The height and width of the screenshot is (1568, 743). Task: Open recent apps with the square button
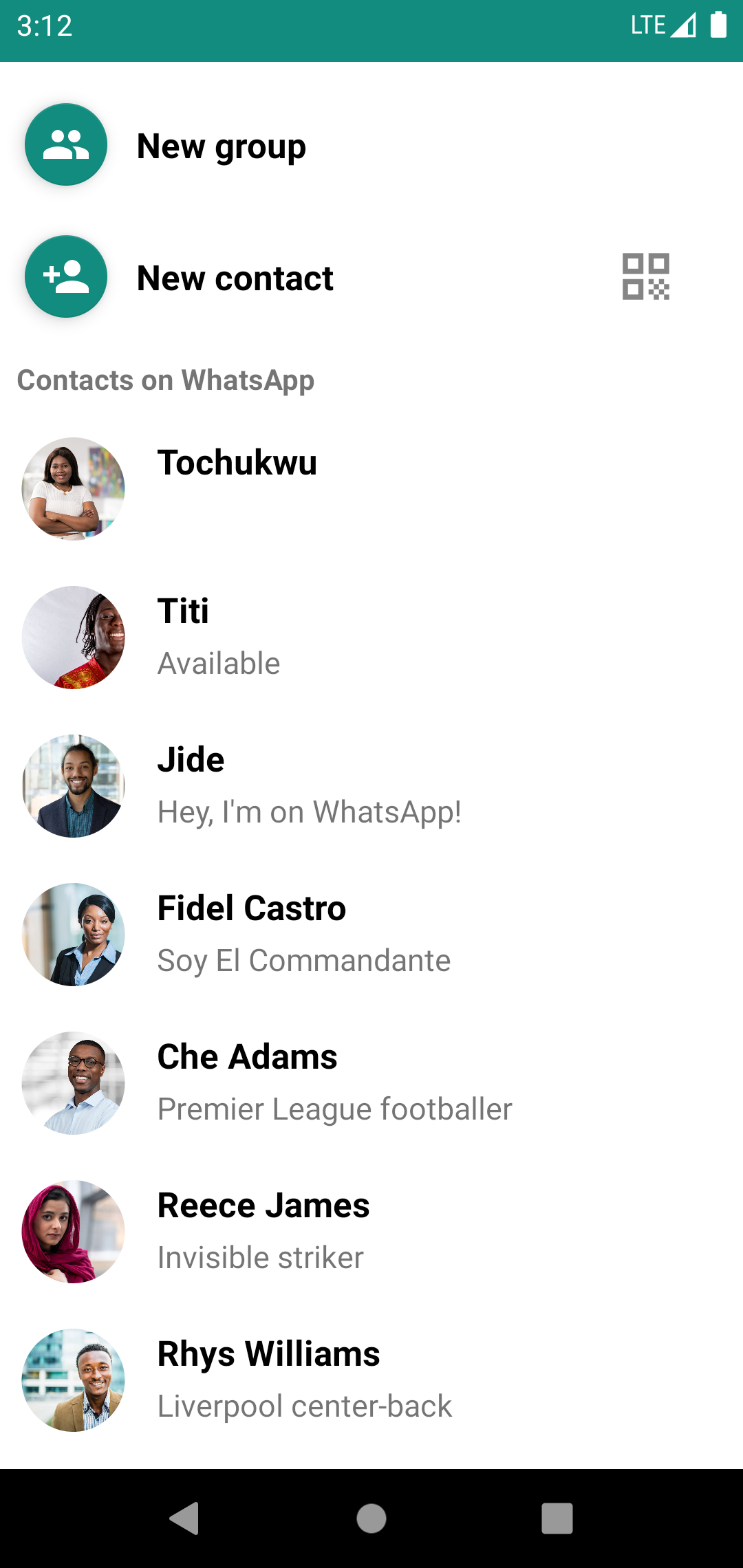tap(557, 1521)
